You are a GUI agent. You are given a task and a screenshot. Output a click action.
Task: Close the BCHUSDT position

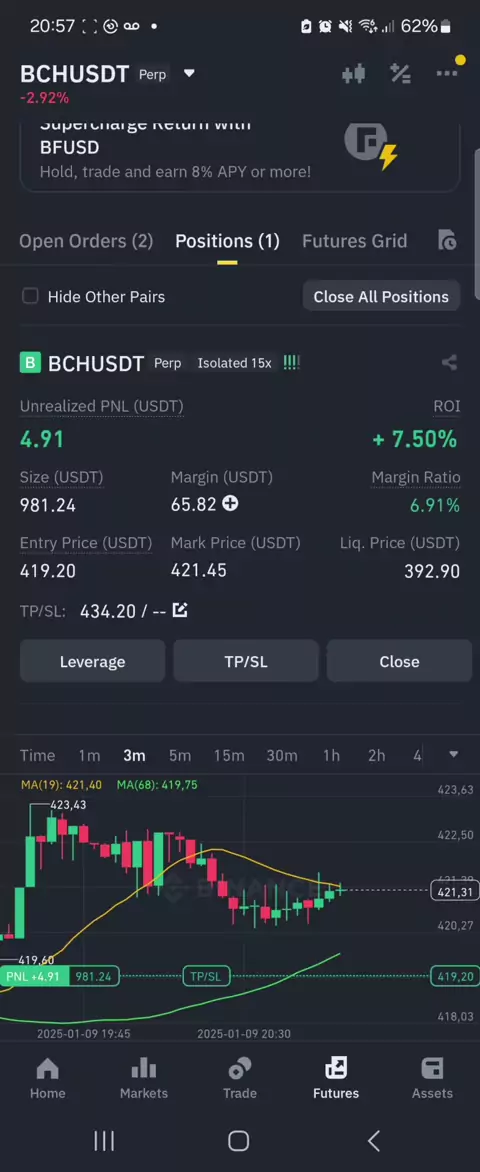point(399,661)
